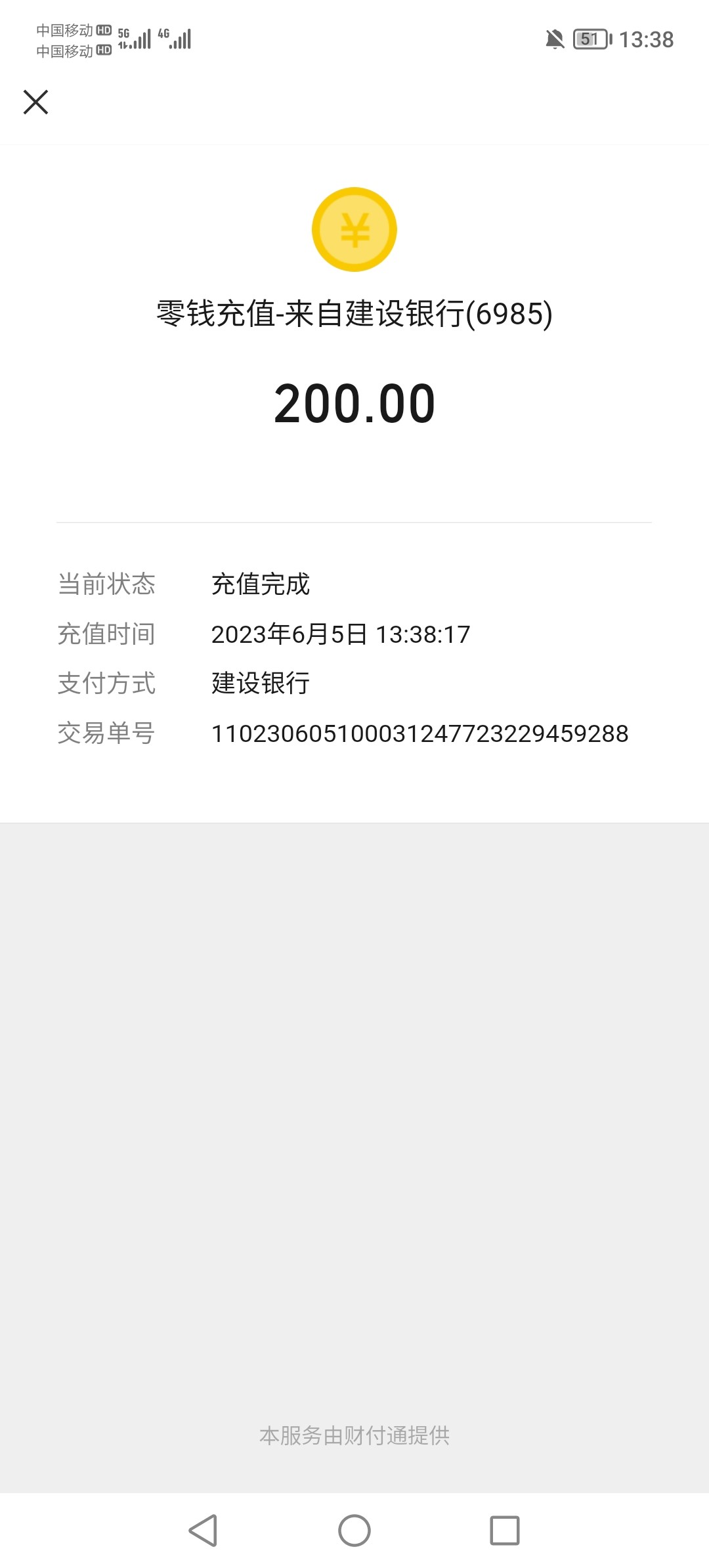Open the recent apps view
Screen dimensions: 709x1568
(x=505, y=1531)
